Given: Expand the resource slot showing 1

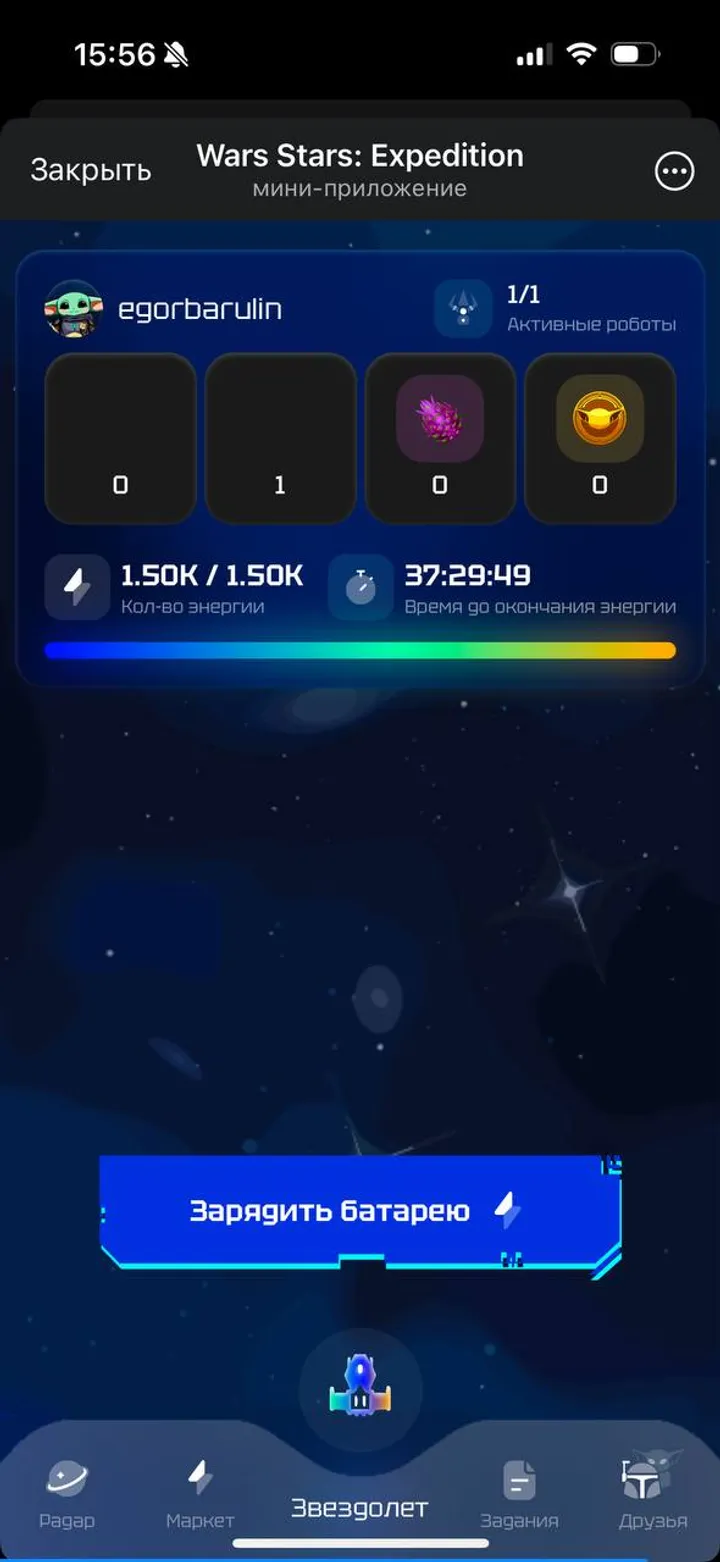Looking at the screenshot, I should click(280, 438).
